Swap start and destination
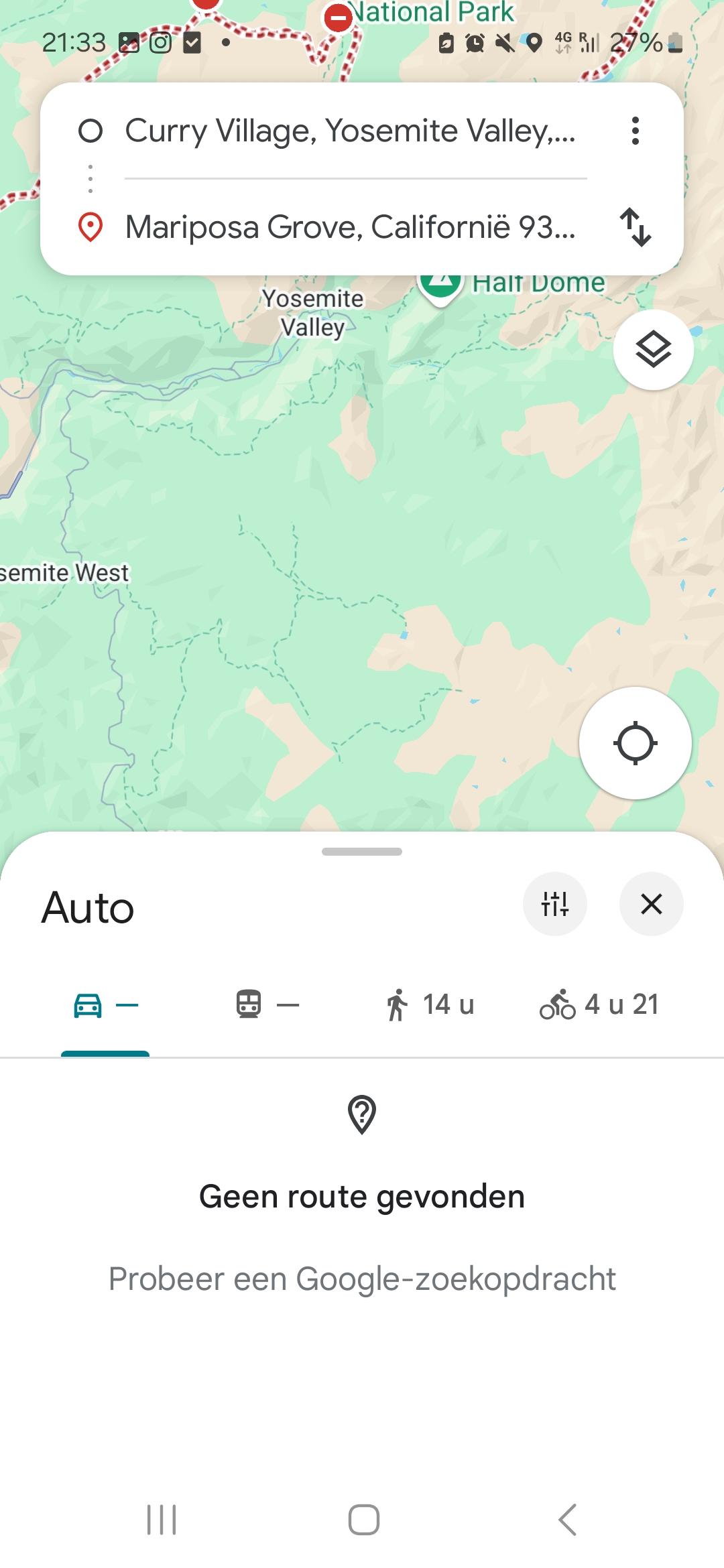 [x=636, y=227]
